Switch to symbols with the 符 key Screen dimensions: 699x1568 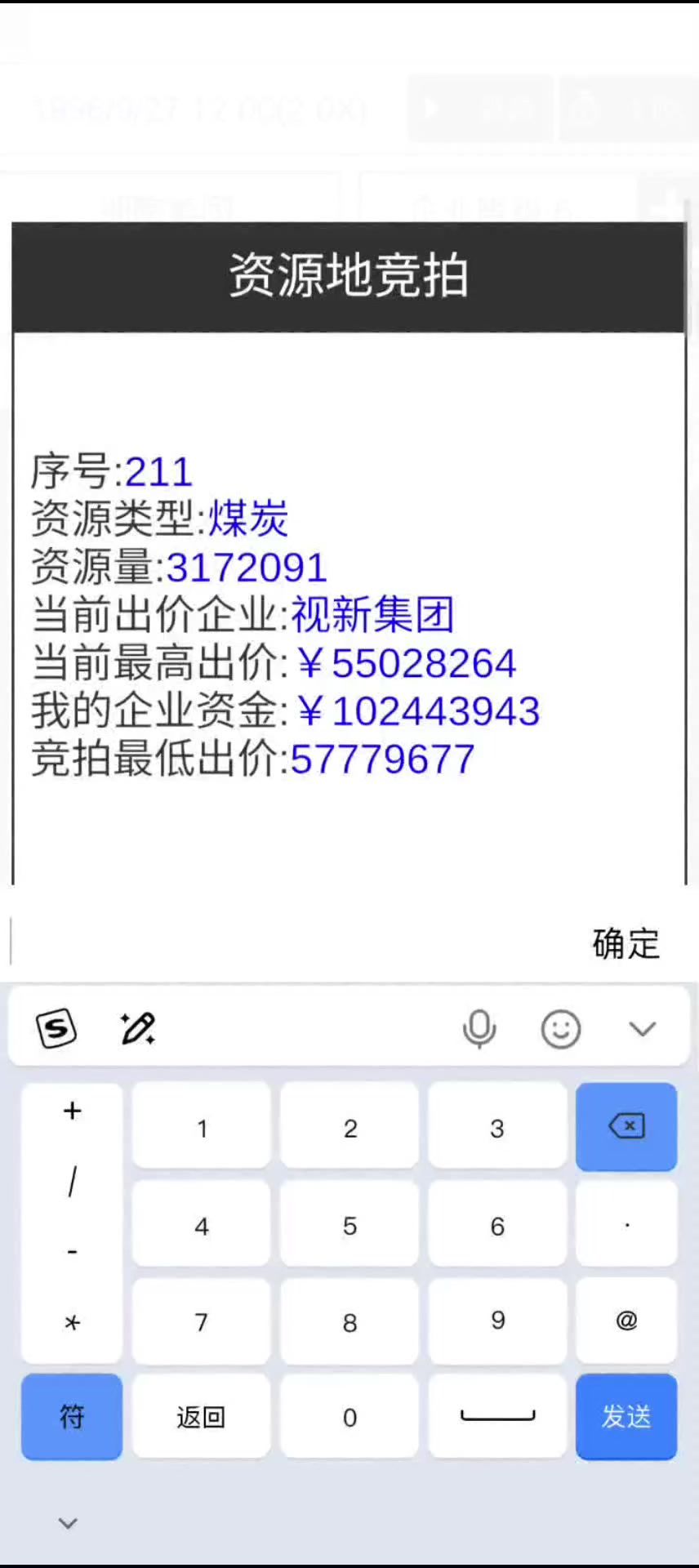coord(72,1417)
